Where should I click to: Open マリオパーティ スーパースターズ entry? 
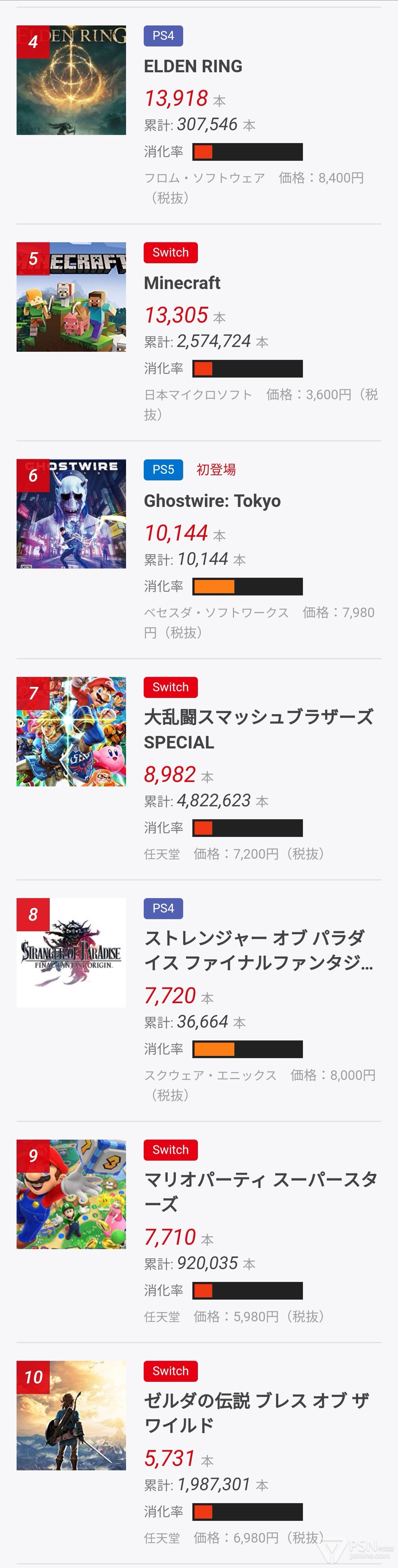[x=260, y=1191]
